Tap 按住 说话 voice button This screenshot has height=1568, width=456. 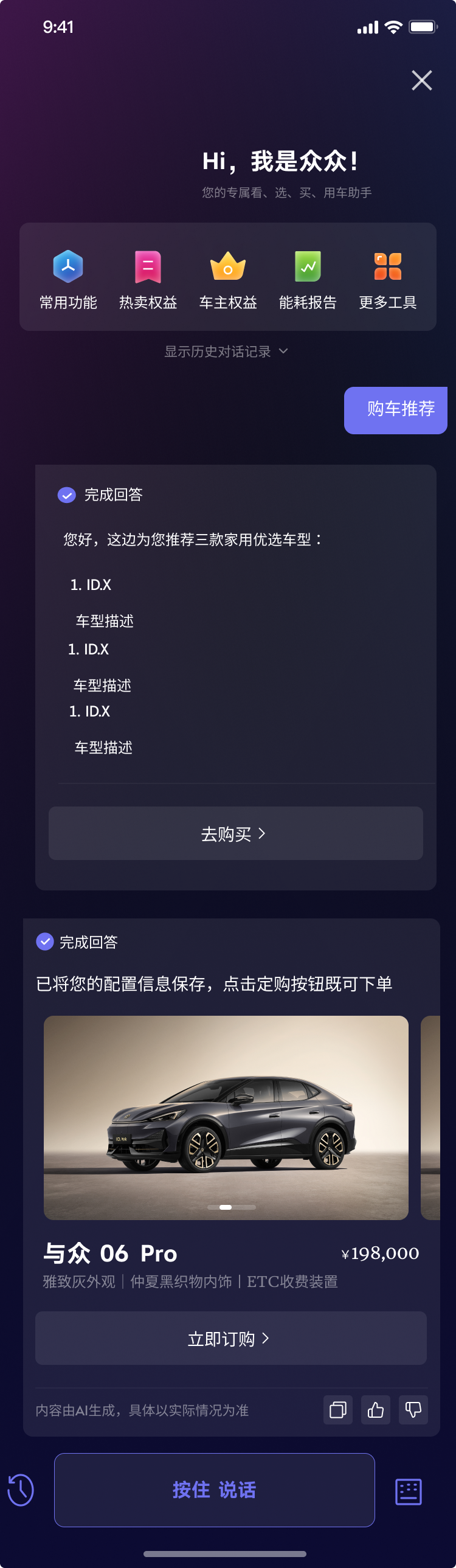click(x=214, y=1490)
